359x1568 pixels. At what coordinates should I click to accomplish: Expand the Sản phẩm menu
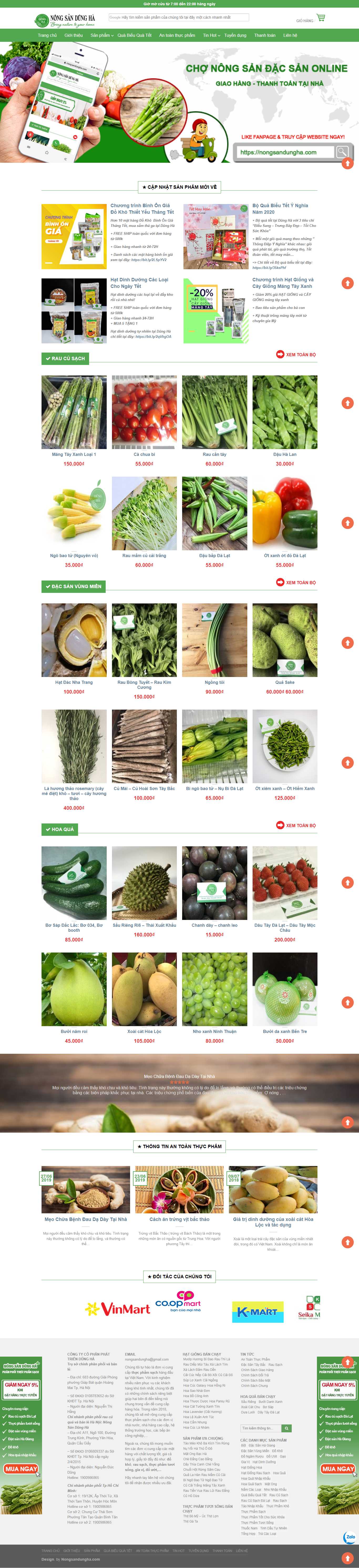click(102, 35)
